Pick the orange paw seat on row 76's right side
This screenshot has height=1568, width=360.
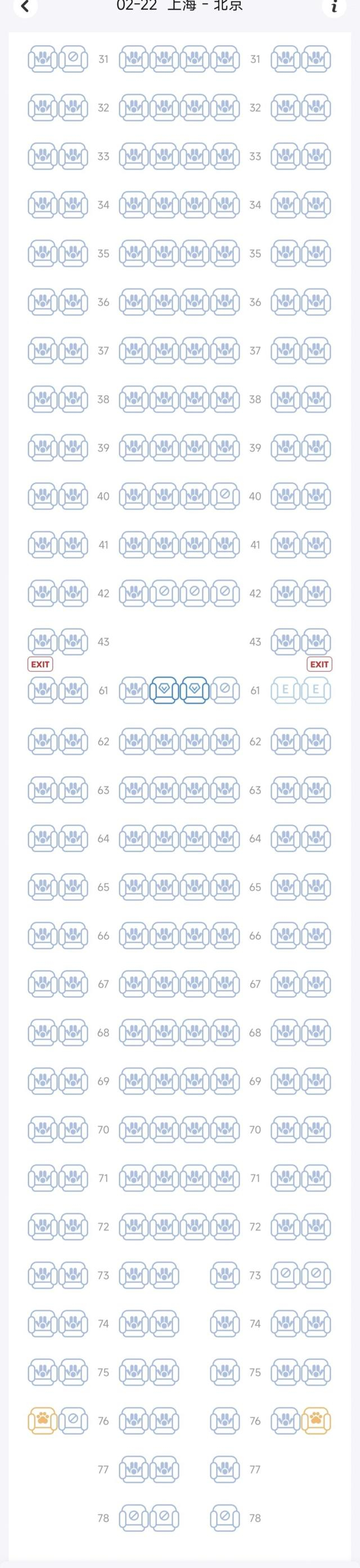click(316, 1421)
